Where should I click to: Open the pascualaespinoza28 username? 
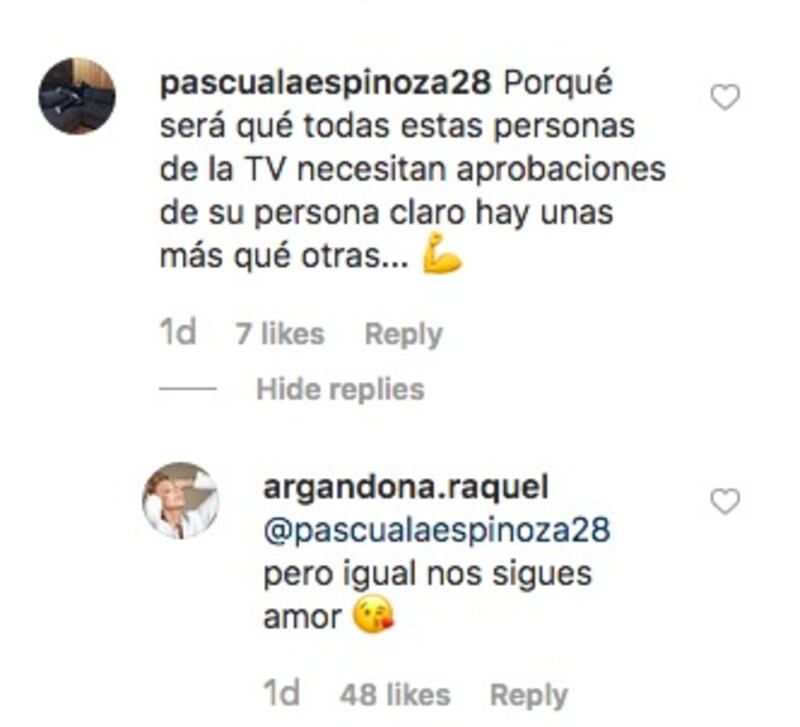pos(325,83)
